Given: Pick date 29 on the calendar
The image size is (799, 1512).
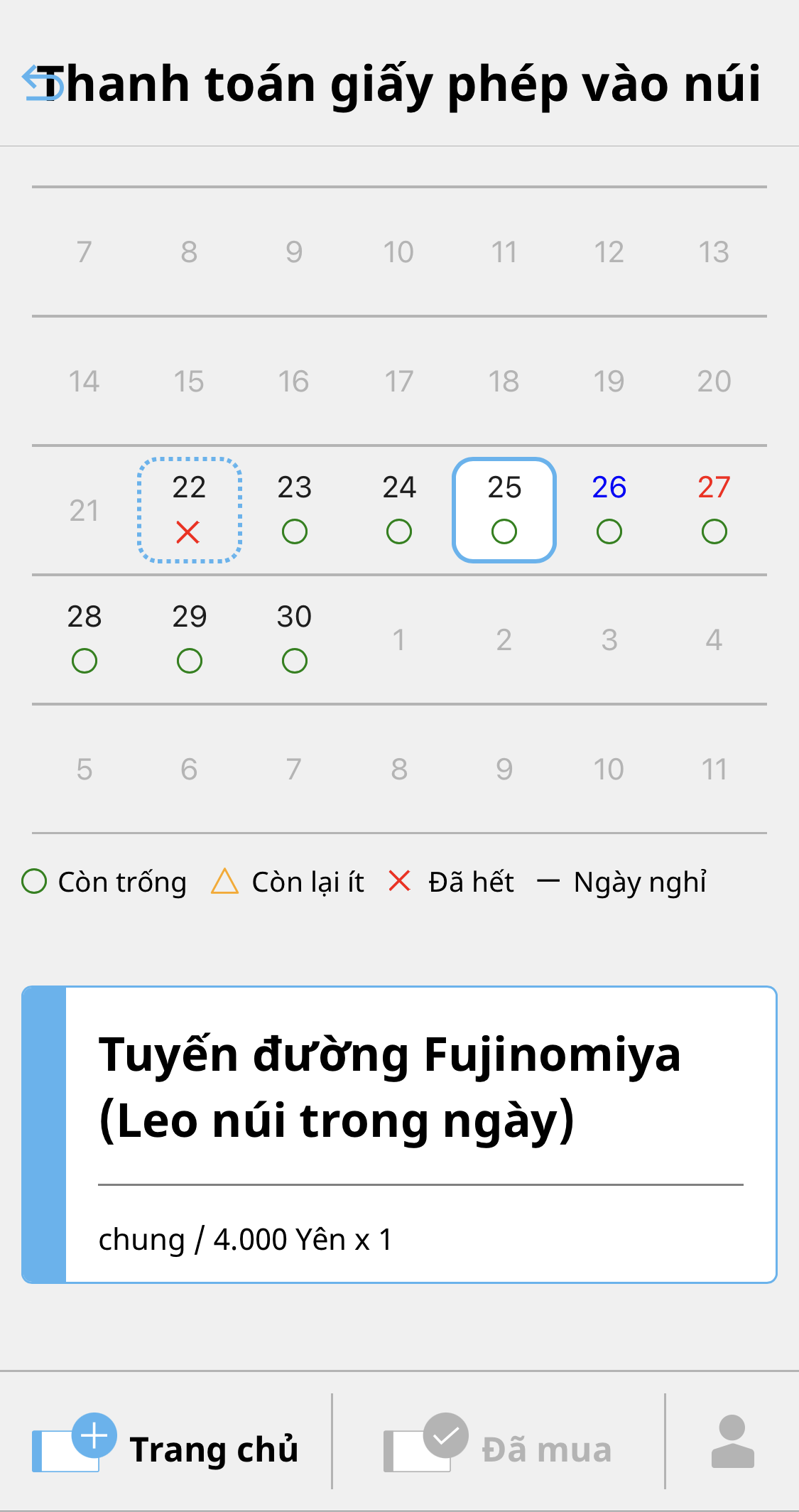Looking at the screenshot, I should click(x=190, y=639).
